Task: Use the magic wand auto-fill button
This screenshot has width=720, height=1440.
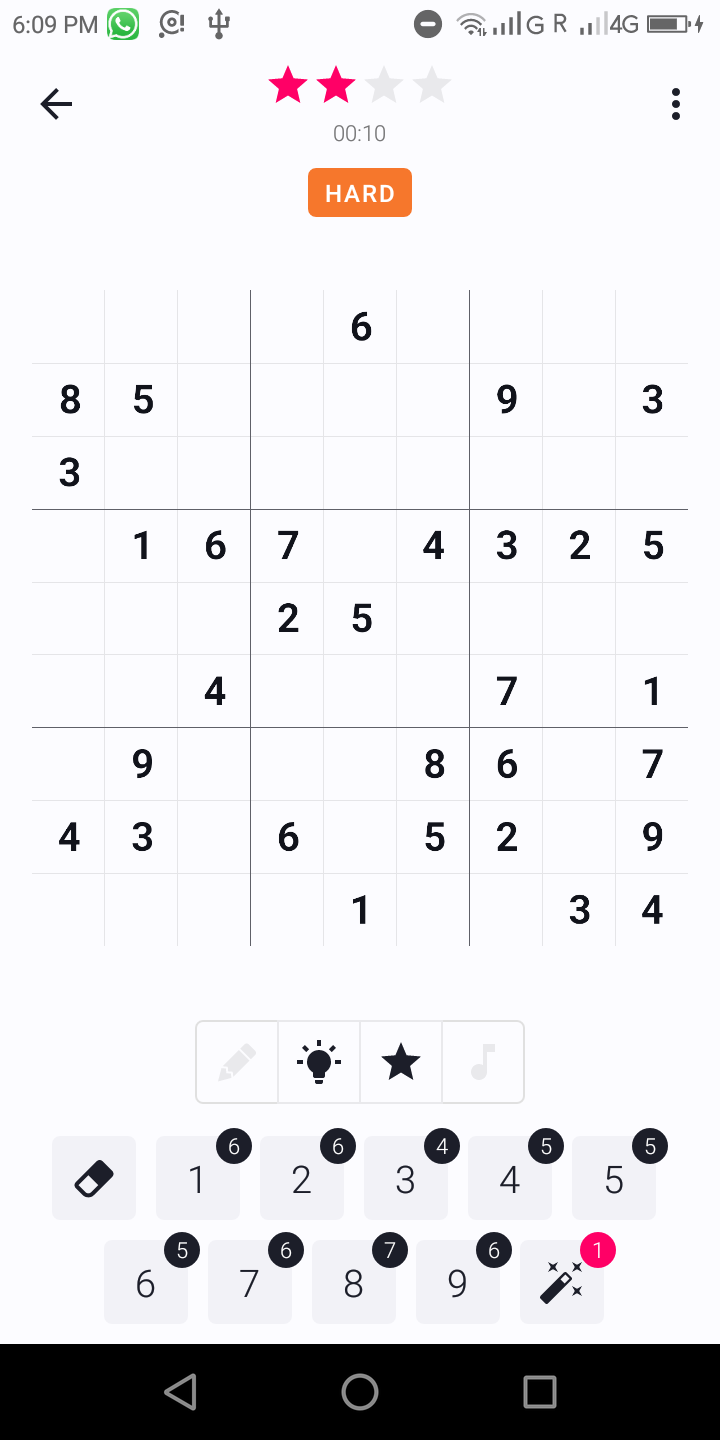Action: pos(562,1282)
